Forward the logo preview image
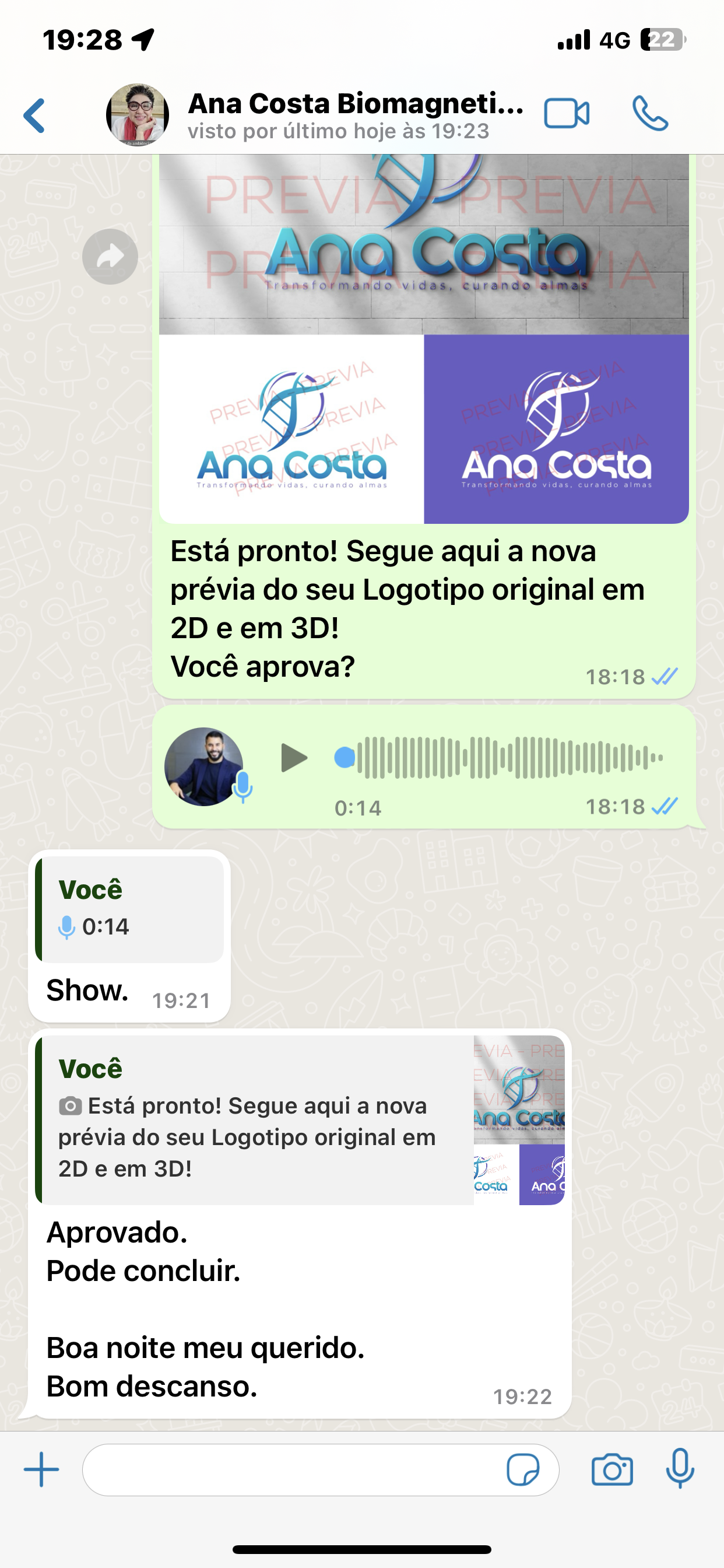 coord(110,256)
